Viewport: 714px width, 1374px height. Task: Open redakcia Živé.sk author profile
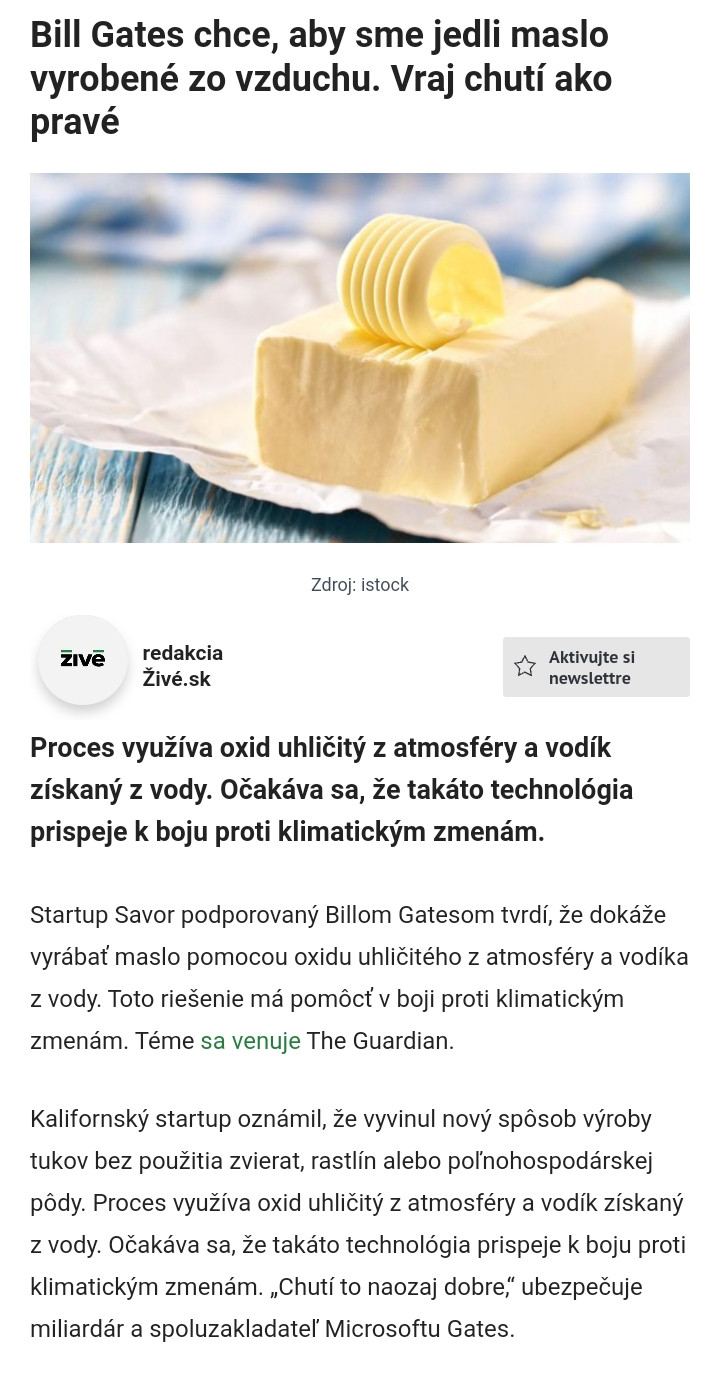(183, 666)
